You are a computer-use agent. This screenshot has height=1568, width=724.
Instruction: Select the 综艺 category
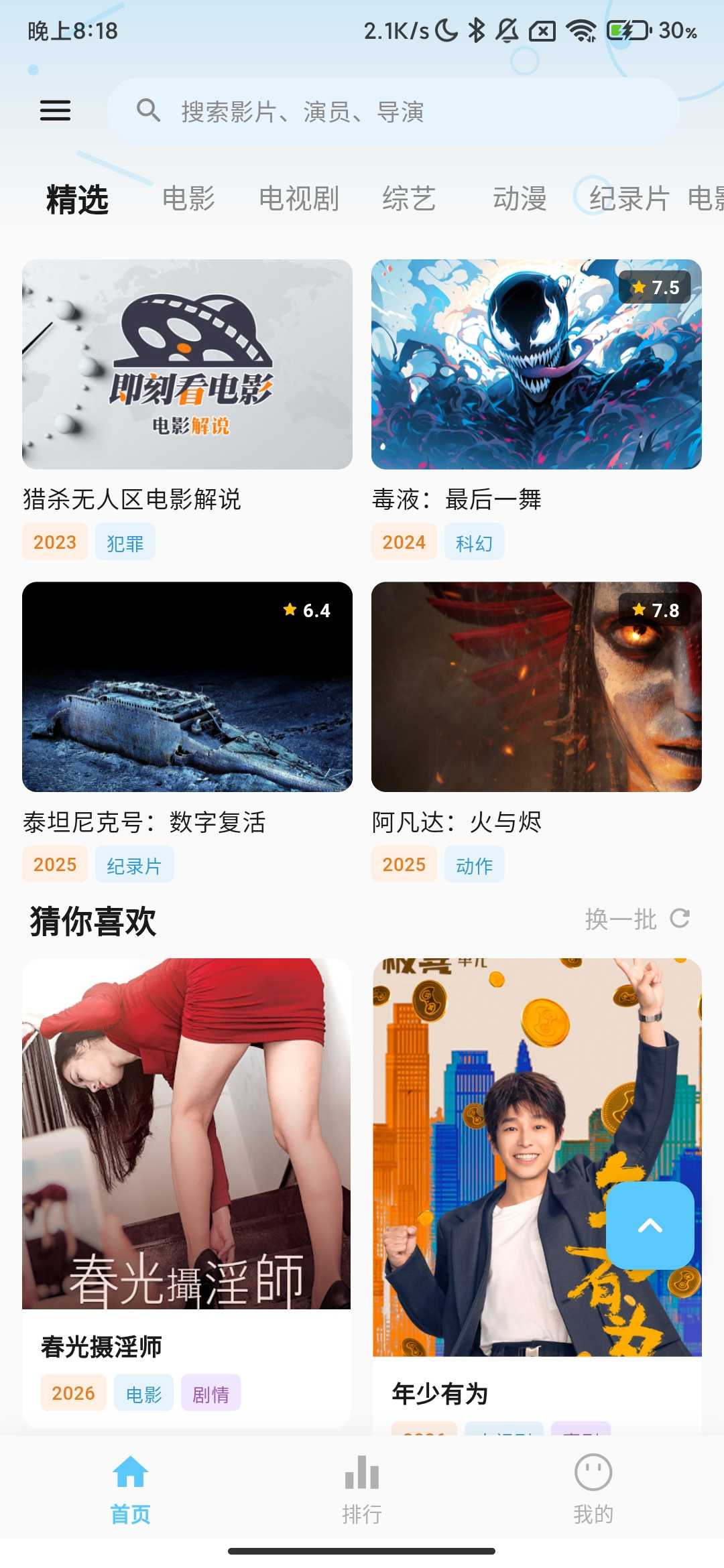click(410, 198)
